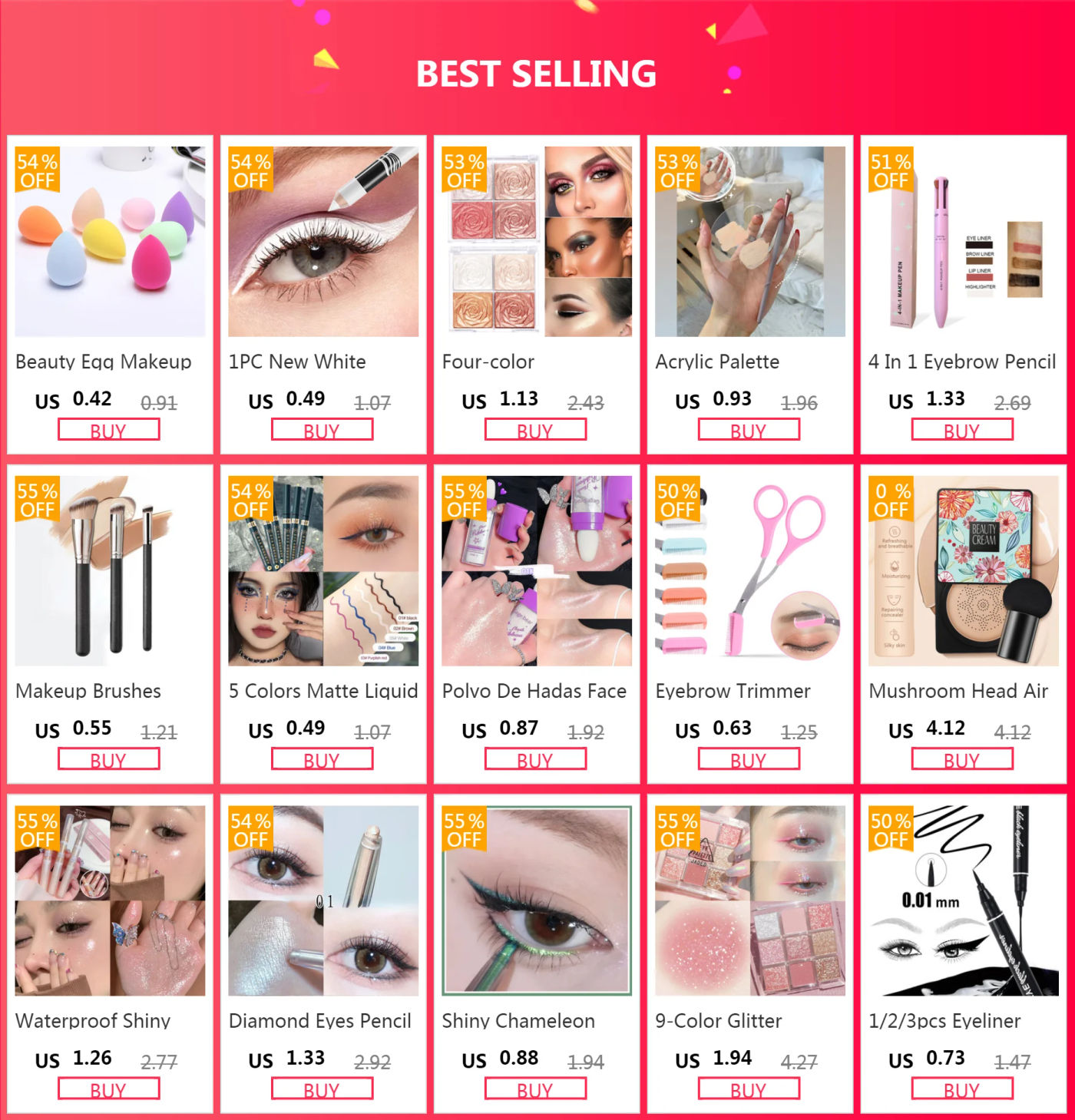View the Mushroom Head Air cushion item

[963, 571]
